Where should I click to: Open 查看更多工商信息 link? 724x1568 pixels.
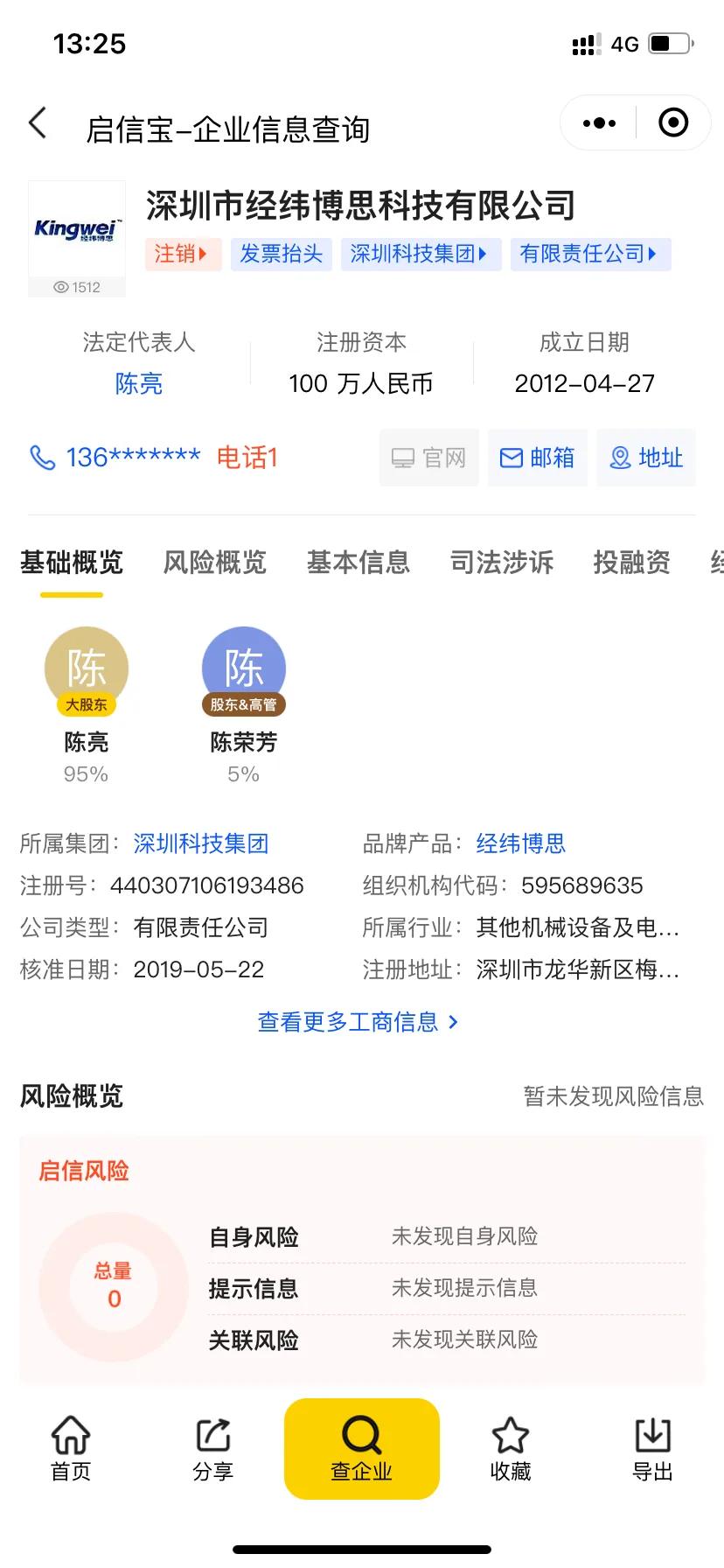pos(359,1021)
